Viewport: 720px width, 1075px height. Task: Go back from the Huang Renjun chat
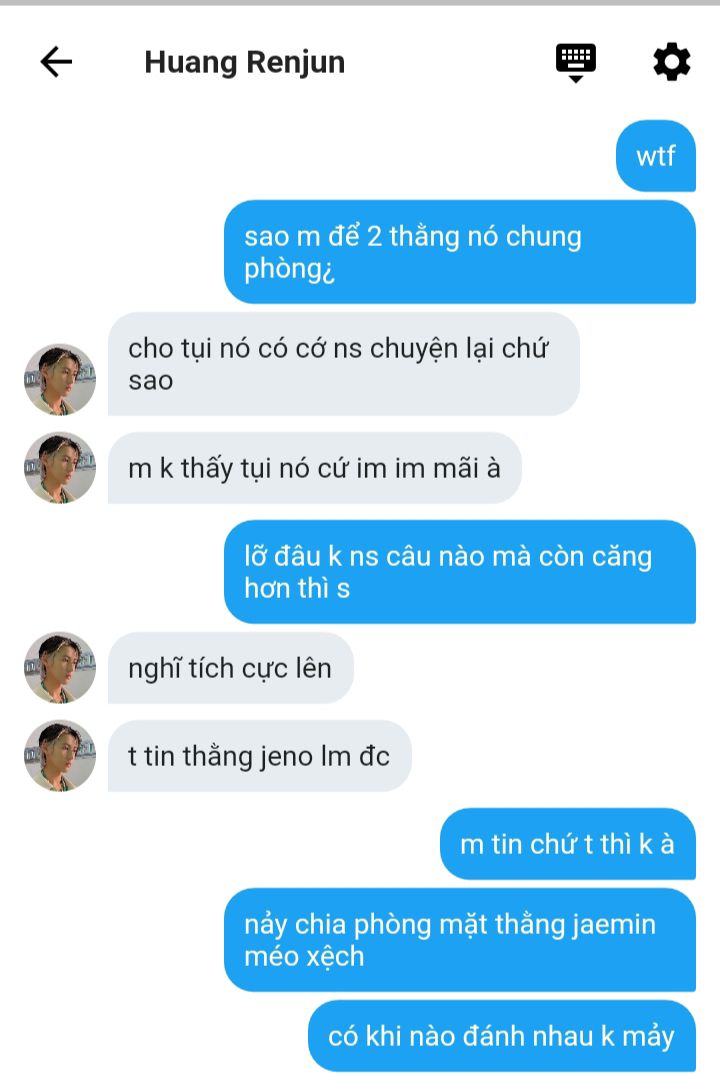pyautogui.click(x=56, y=62)
